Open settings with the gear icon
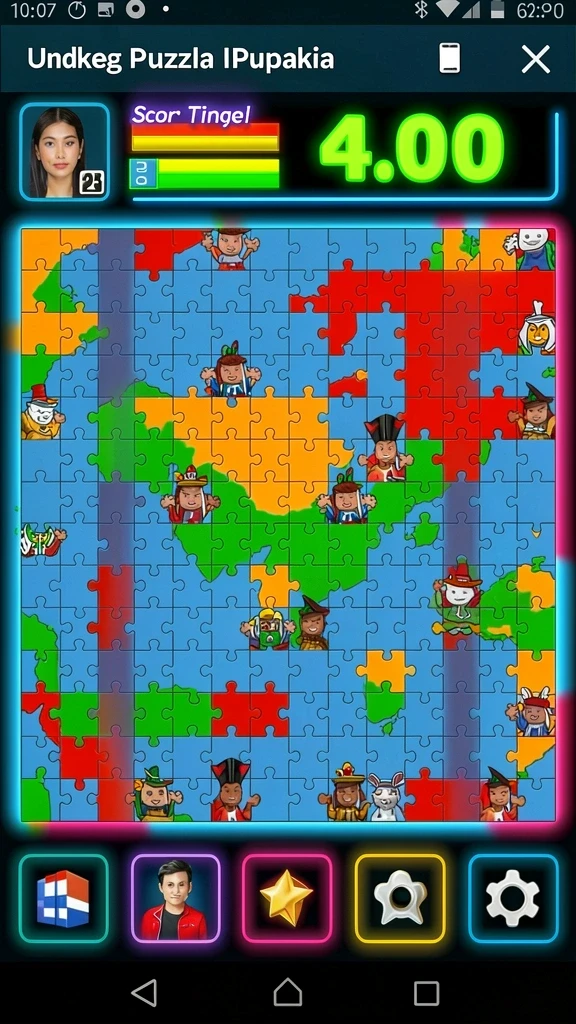Viewport: 576px width, 1024px height. pos(513,898)
